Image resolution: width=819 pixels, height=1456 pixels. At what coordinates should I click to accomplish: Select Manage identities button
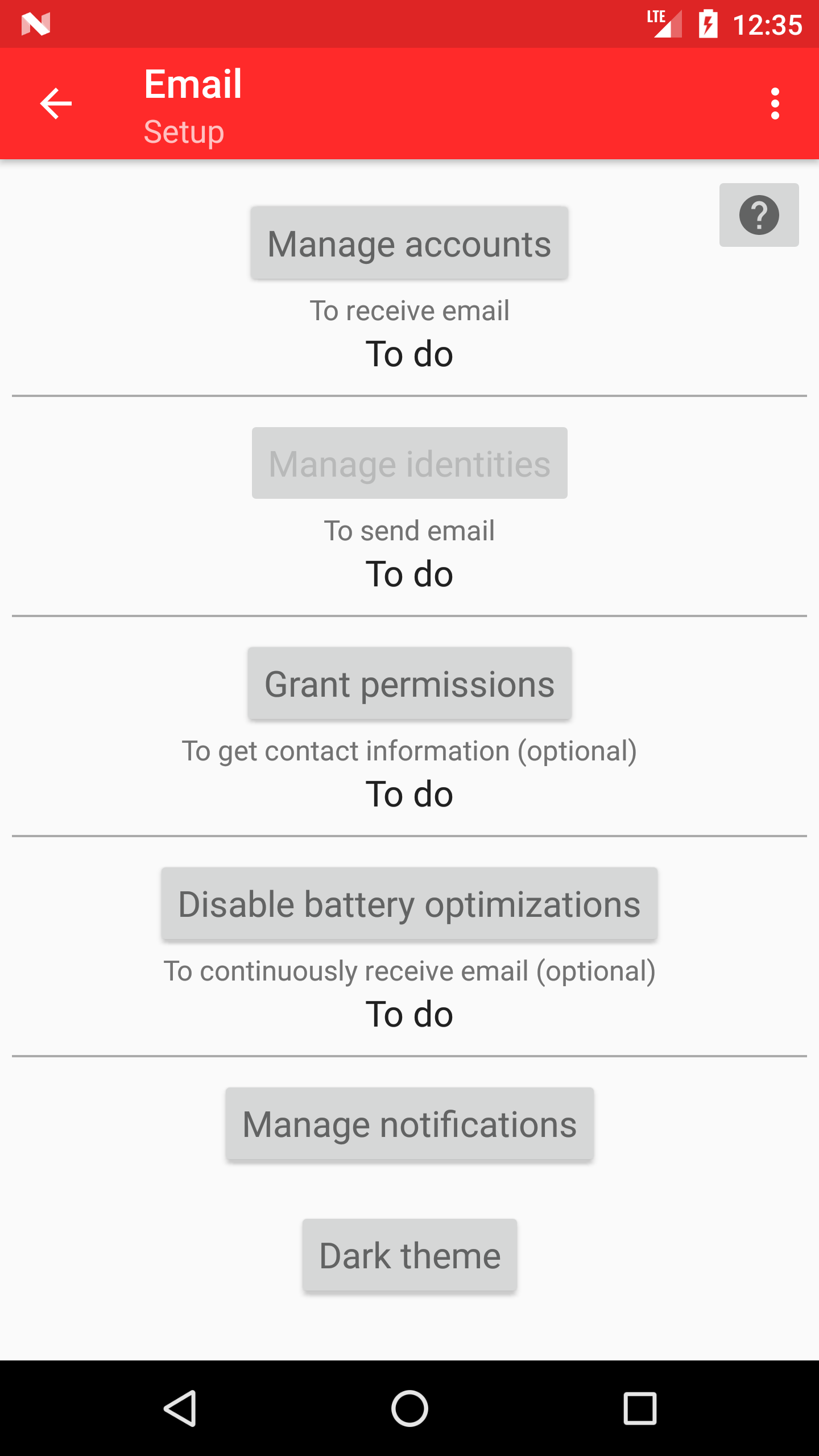click(x=409, y=463)
